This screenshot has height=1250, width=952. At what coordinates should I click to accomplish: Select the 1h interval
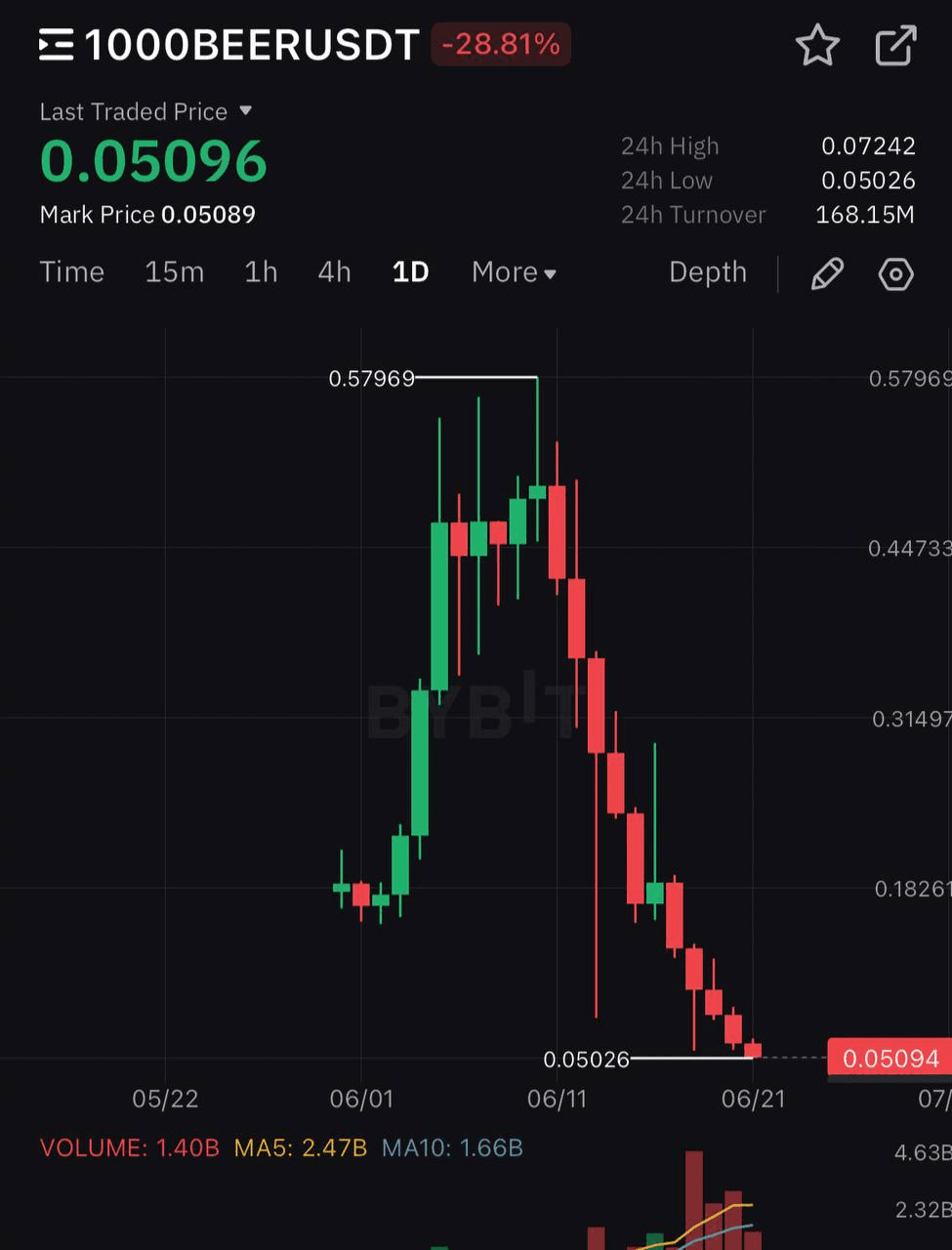click(260, 272)
